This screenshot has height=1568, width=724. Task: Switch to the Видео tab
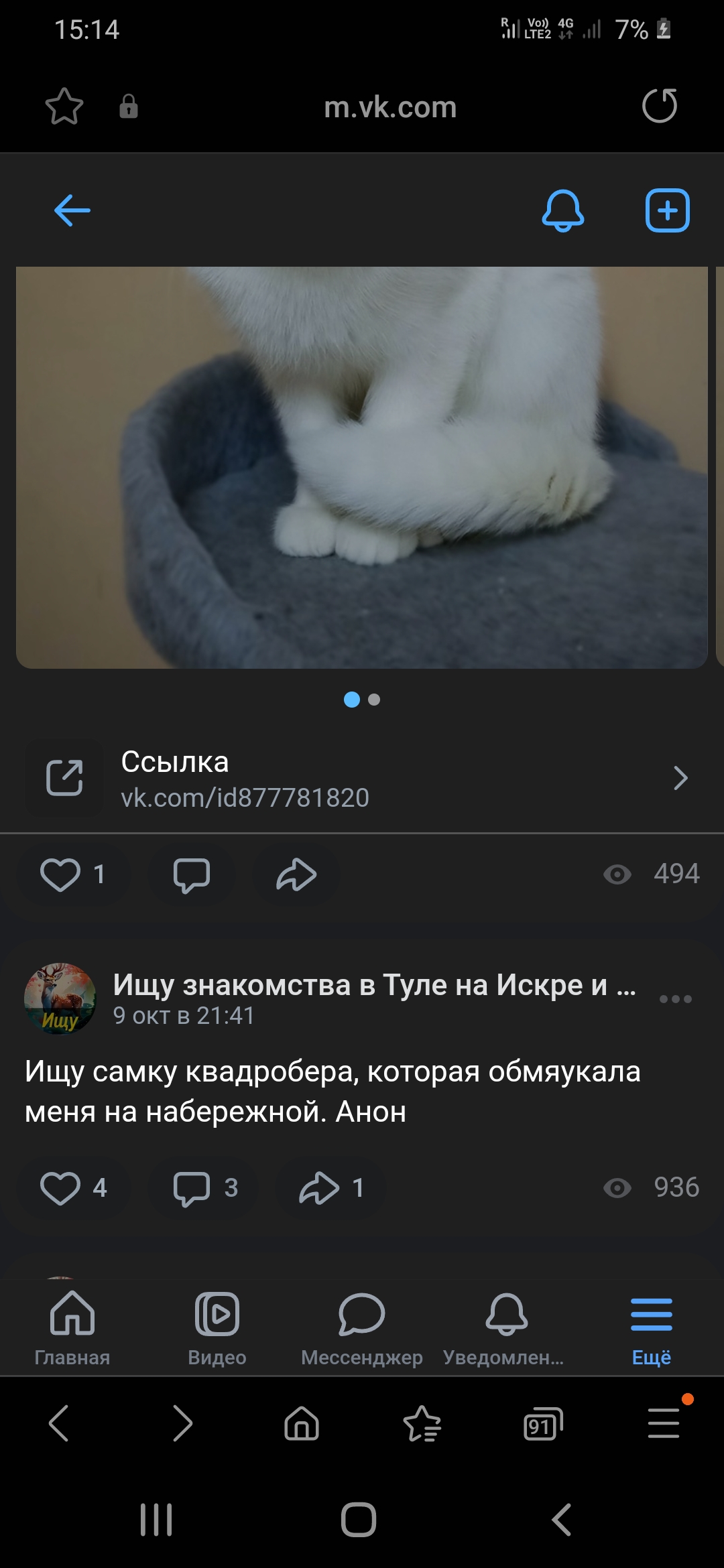pyautogui.click(x=217, y=1328)
